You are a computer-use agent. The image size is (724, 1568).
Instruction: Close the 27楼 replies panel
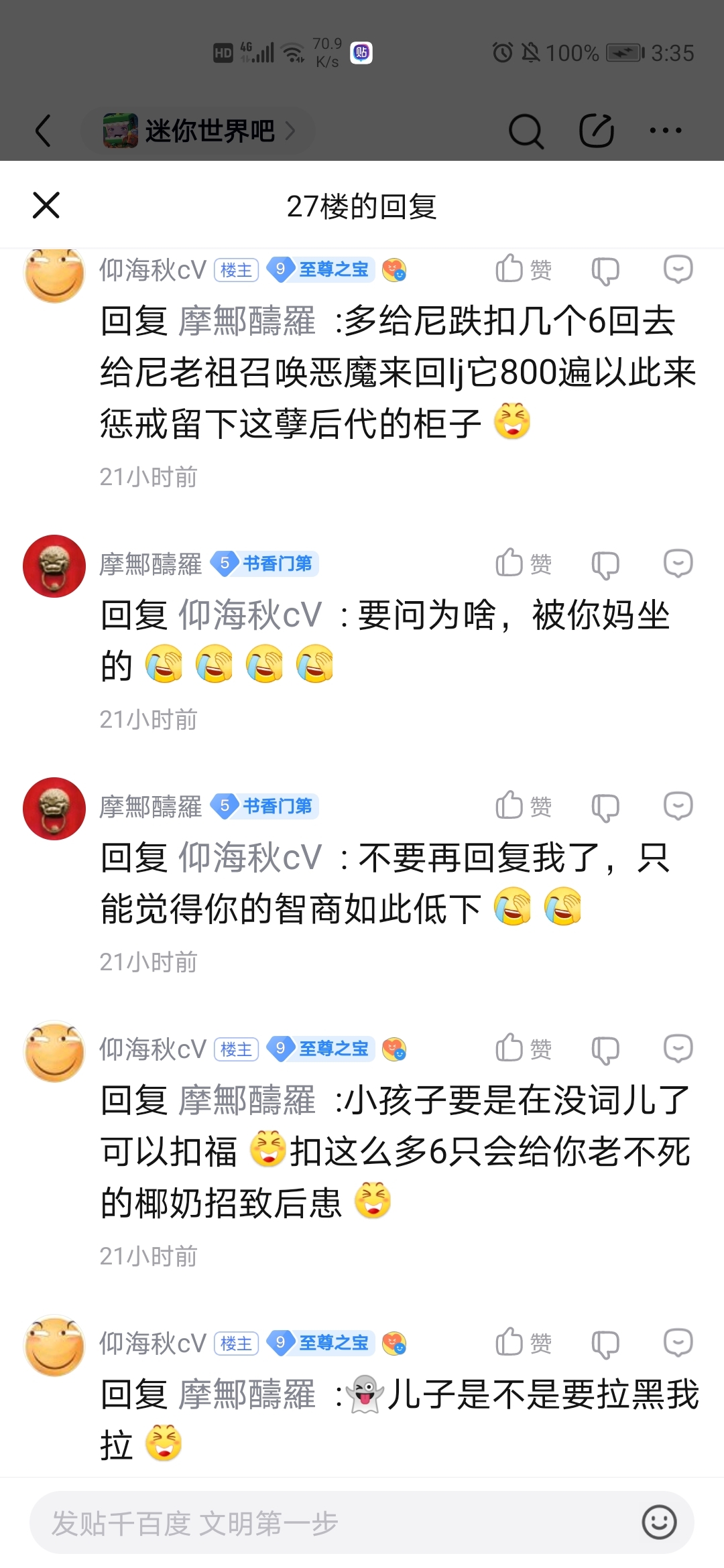46,205
